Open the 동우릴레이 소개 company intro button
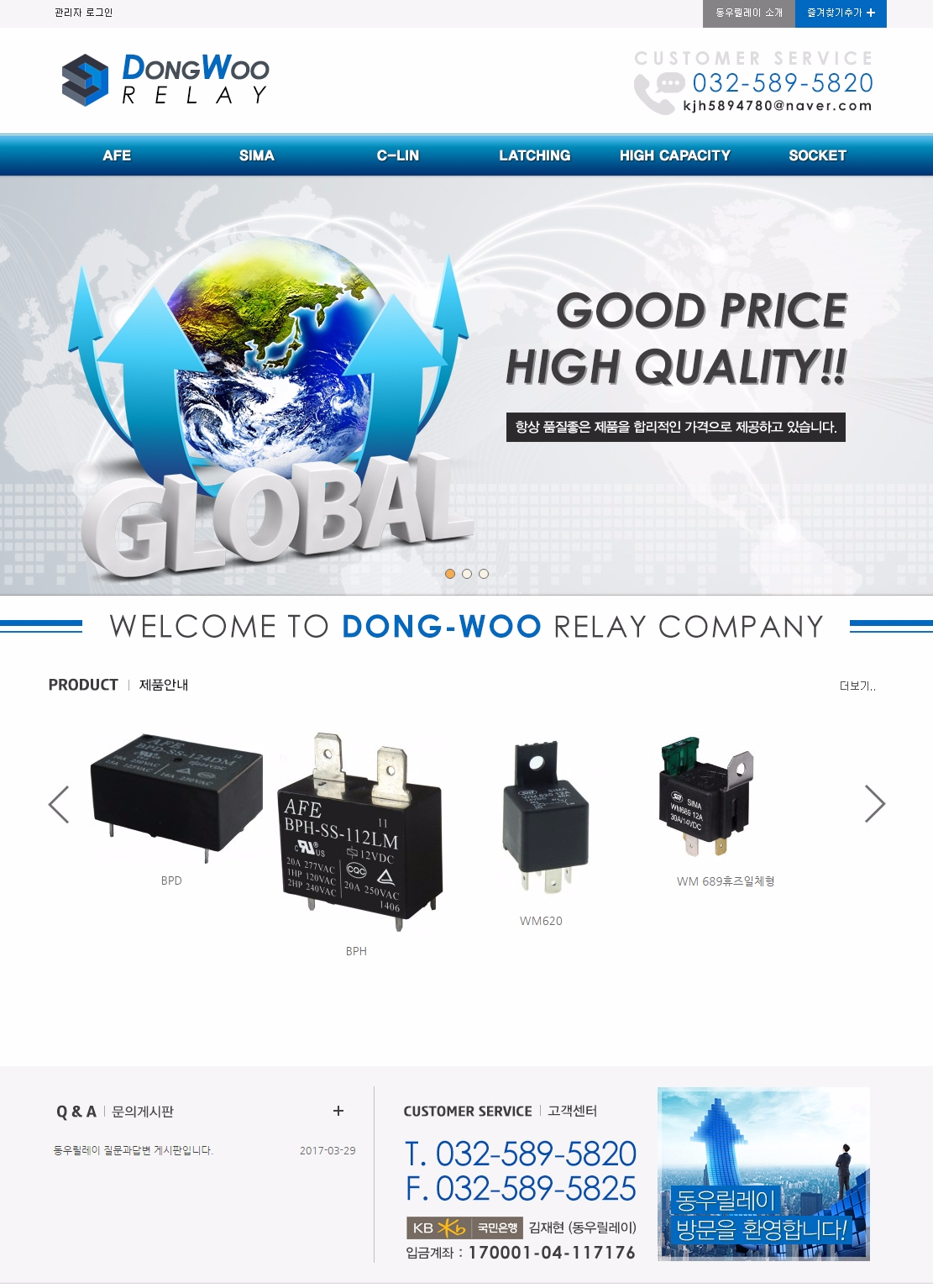The image size is (933, 1288). (x=748, y=13)
